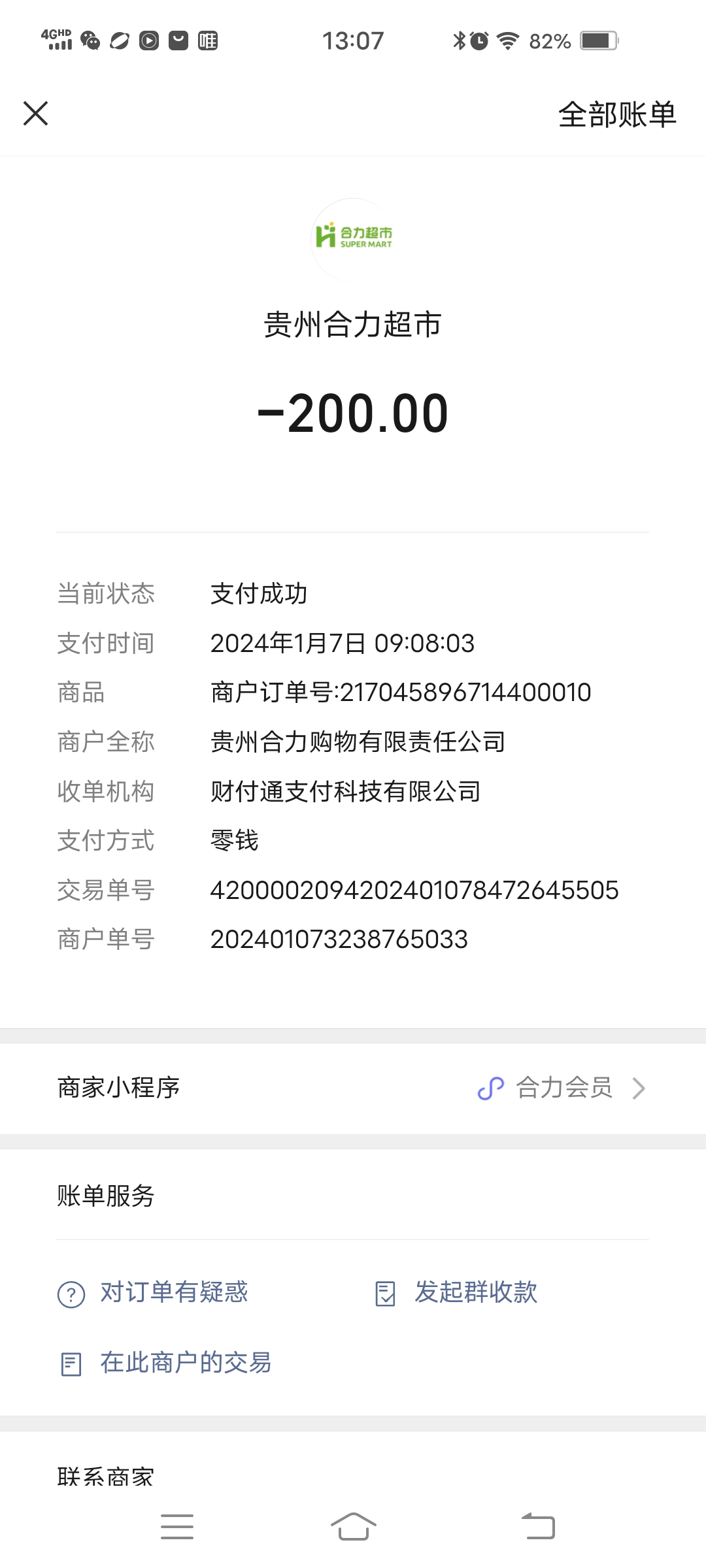Screen dimensions: 706x1568
Task: Close the bill detail page
Action: pos(36,114)
